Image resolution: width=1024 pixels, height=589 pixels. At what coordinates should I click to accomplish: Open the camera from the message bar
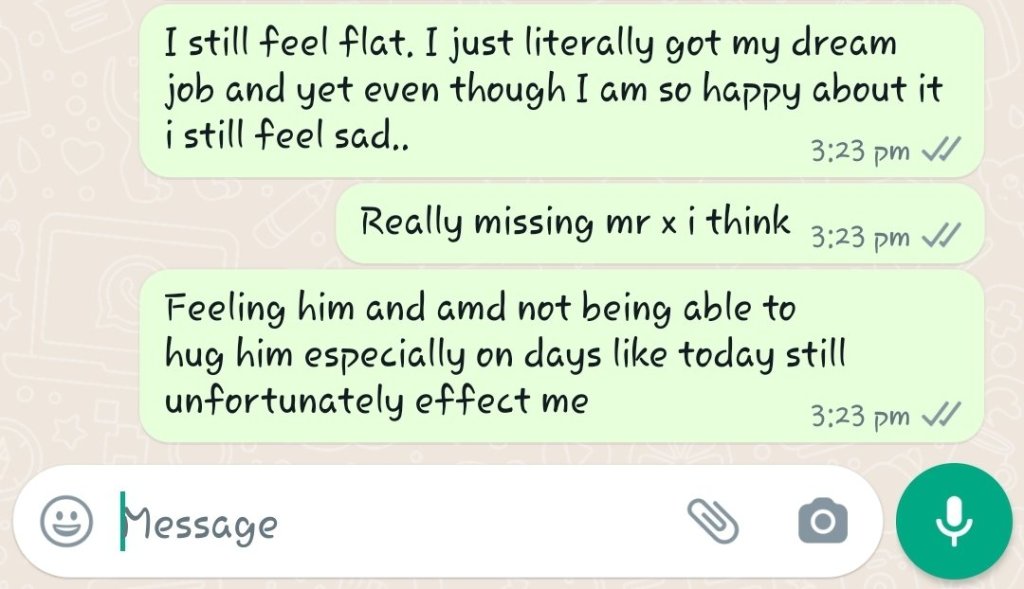coord(822,521)
